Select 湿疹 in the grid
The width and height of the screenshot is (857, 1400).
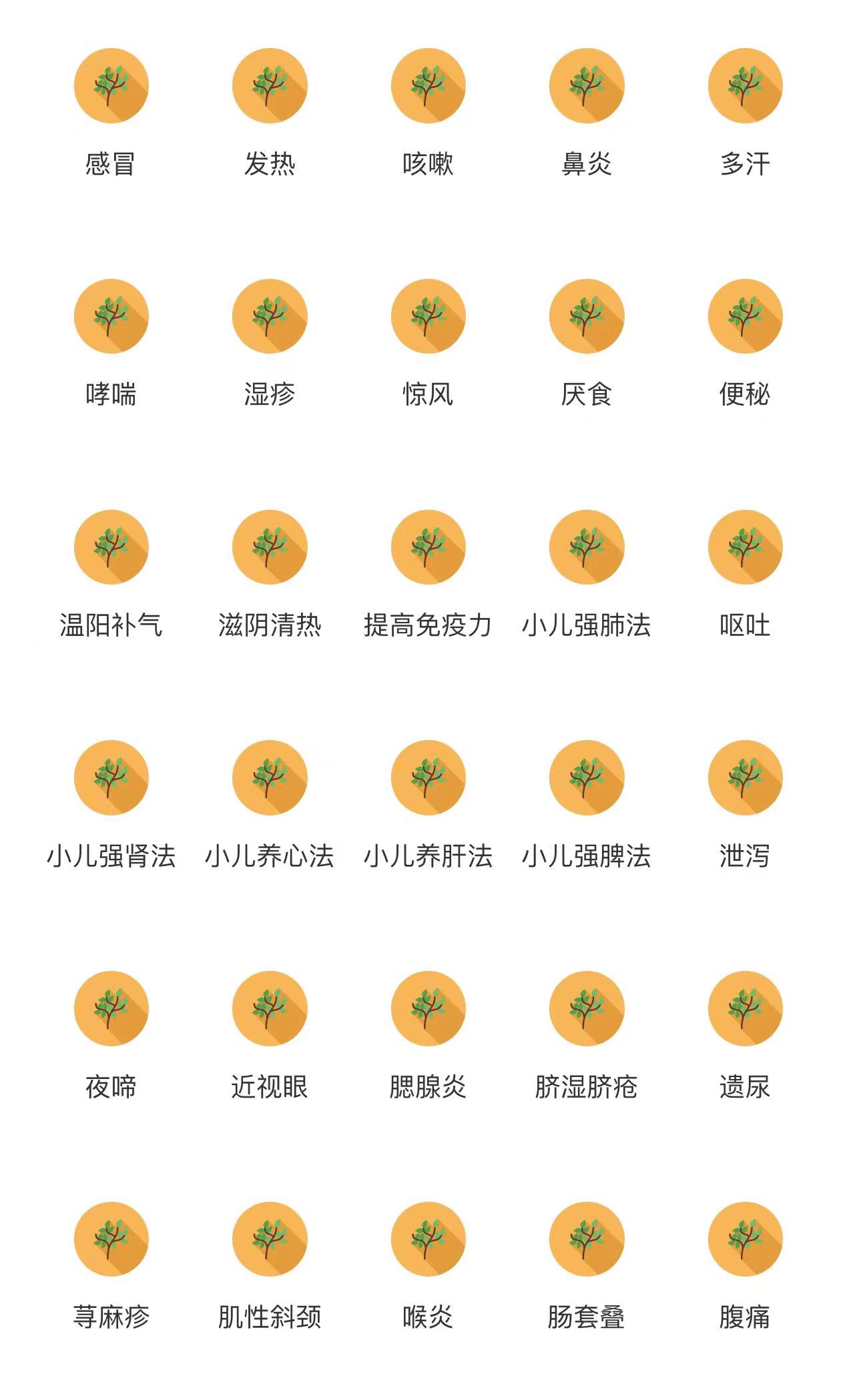tap(270, 316)
